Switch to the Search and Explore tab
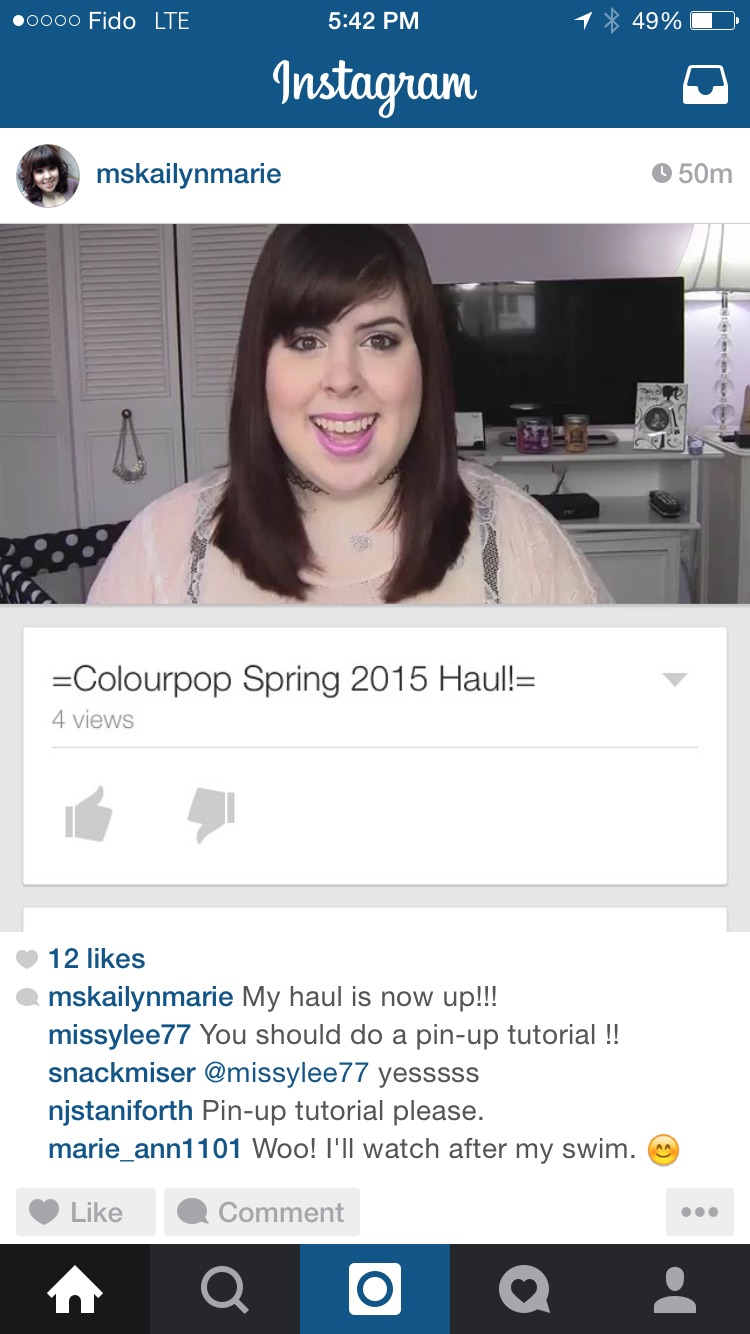Image resolution: width=750 pixels, height=1334 pixels. point(225,1289)
